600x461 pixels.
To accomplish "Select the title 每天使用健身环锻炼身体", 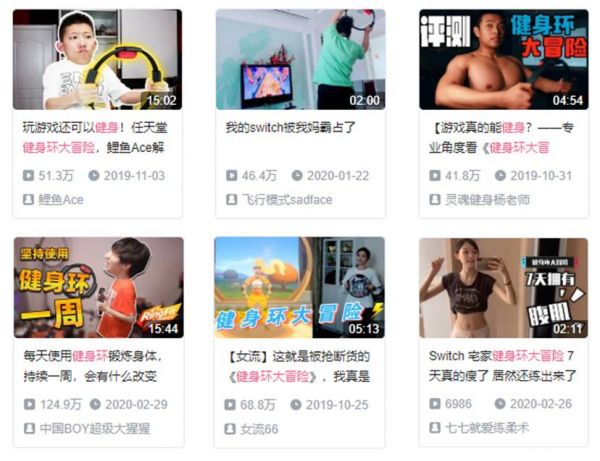I will point(97,365).
